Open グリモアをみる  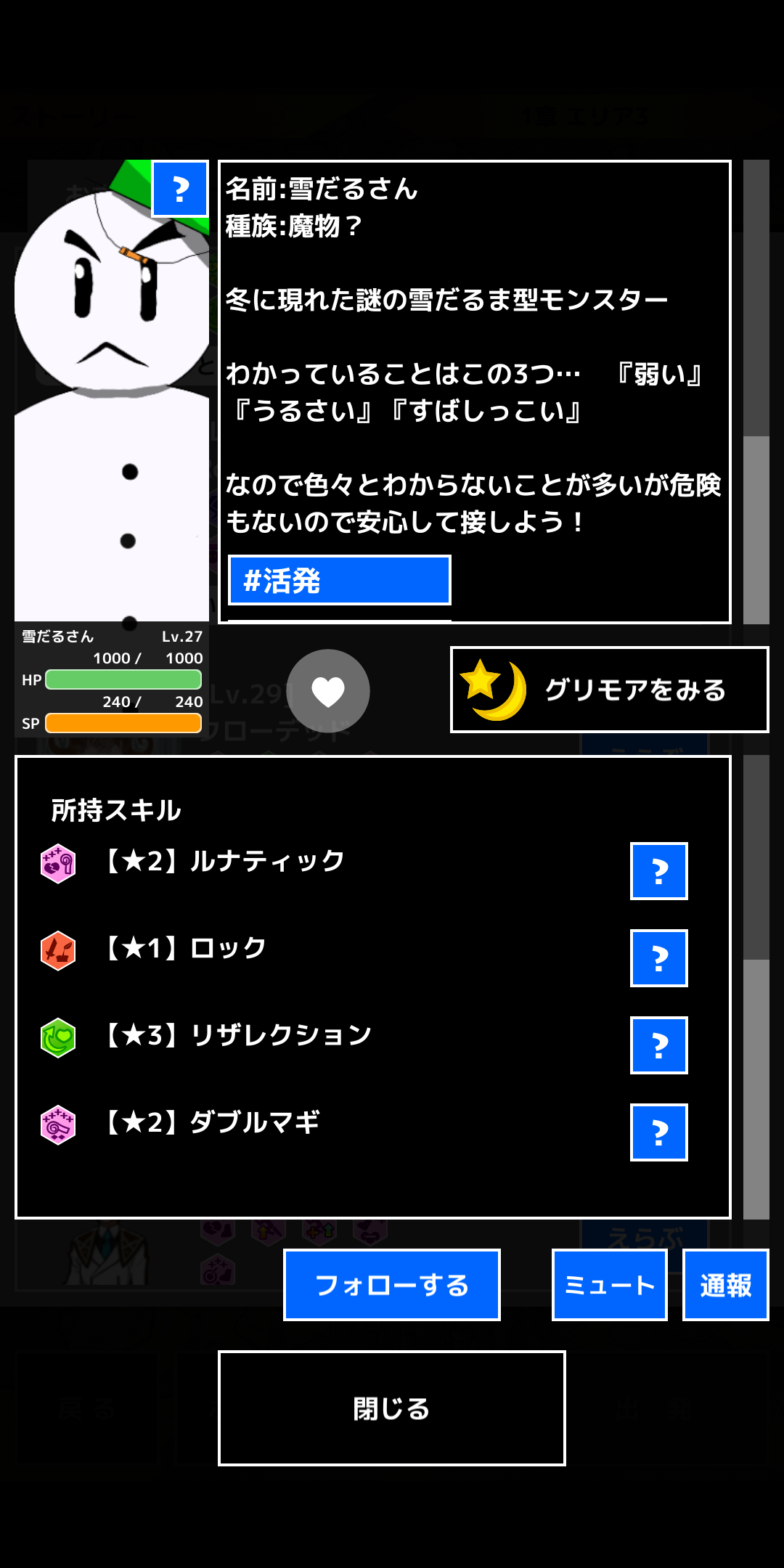tap(610, 690)
